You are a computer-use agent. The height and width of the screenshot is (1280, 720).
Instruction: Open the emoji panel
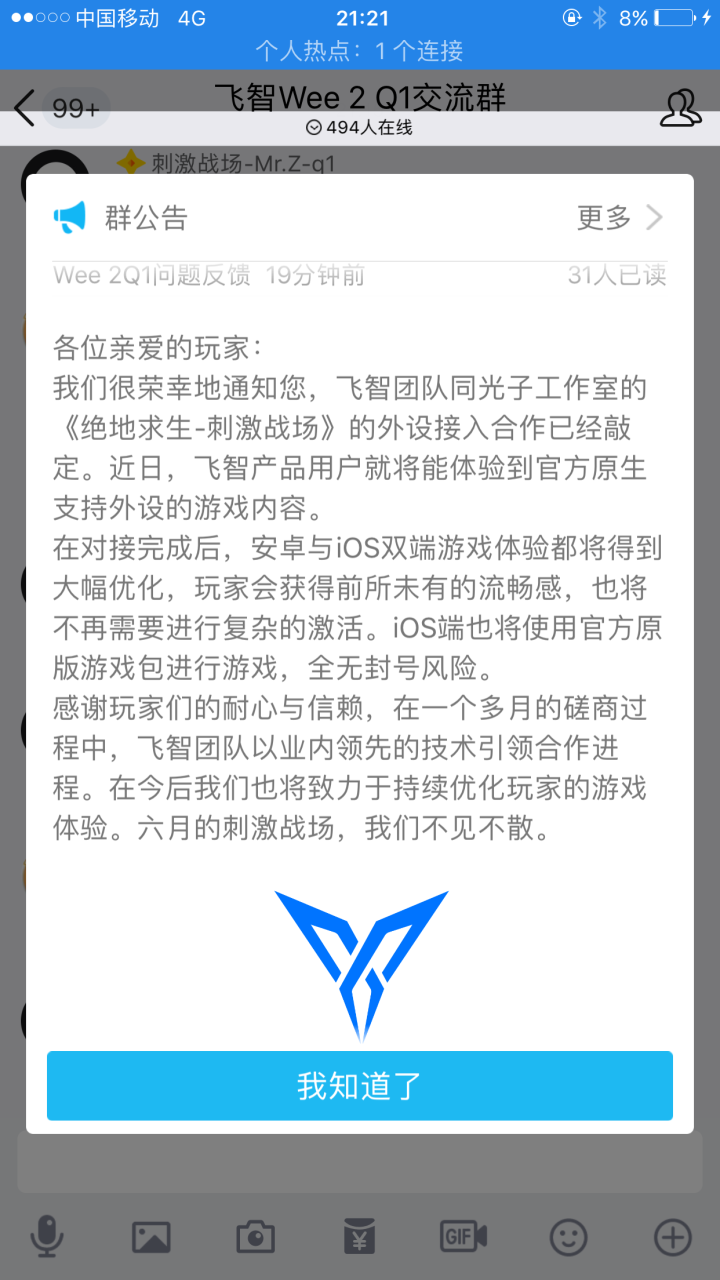click(569, 1238)
